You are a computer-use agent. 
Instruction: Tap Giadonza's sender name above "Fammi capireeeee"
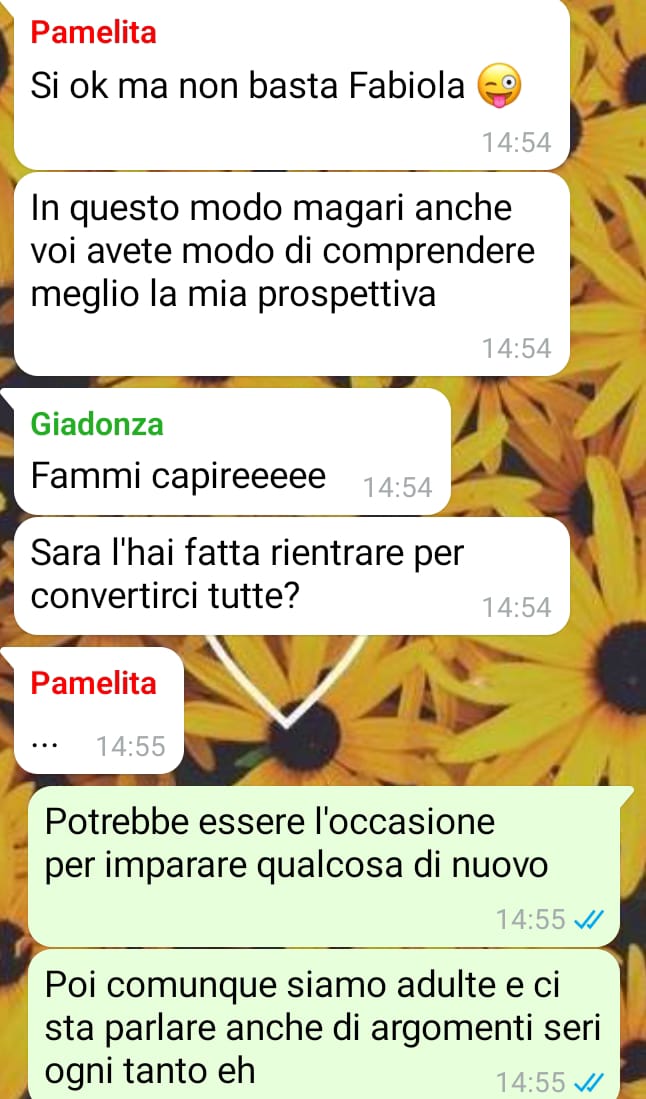click(x=97, y=424)
